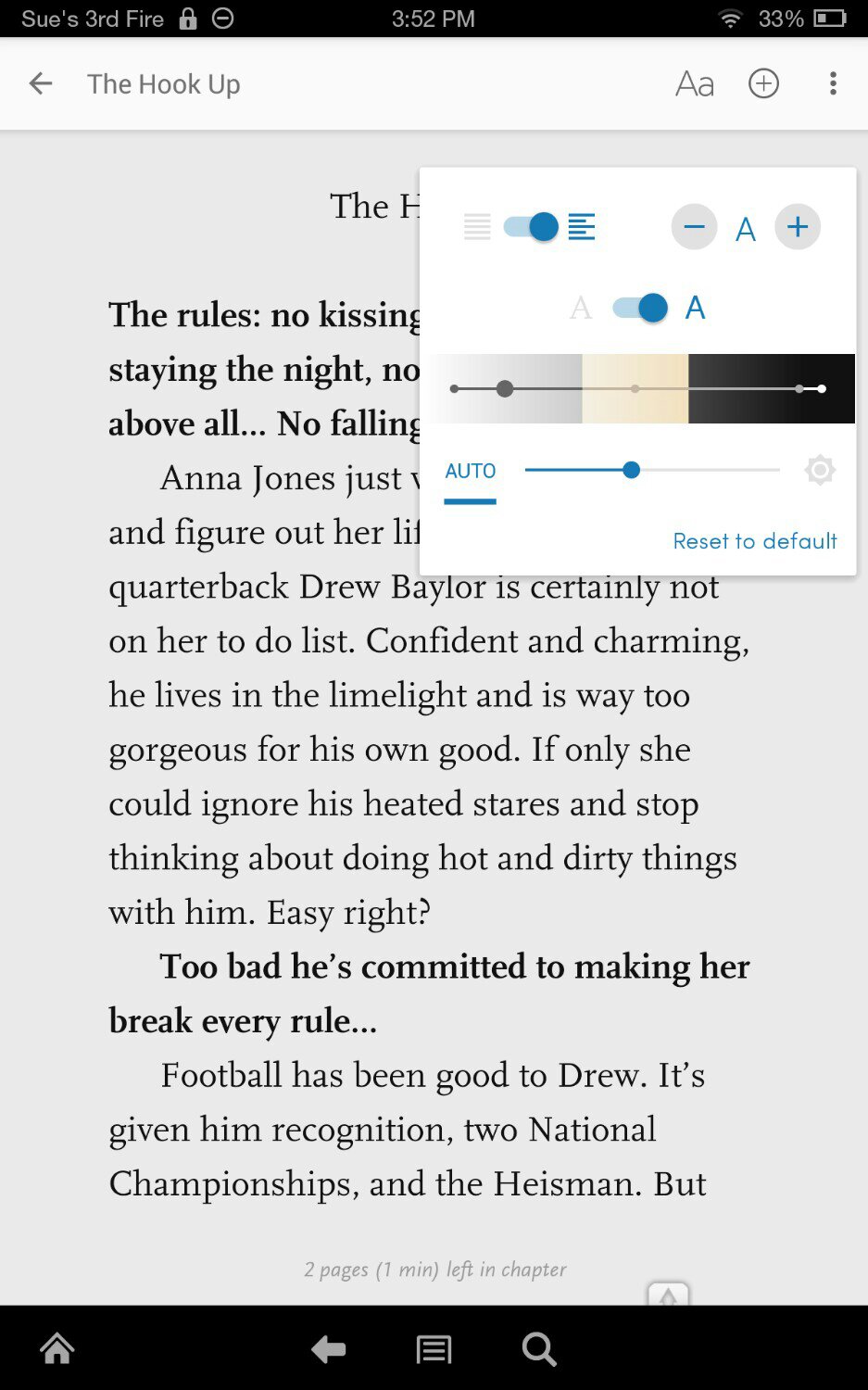The width and height of the screenshot is (868, 1390).
Task: Open the system search magnifier
Action: (x=538, y=1349)
